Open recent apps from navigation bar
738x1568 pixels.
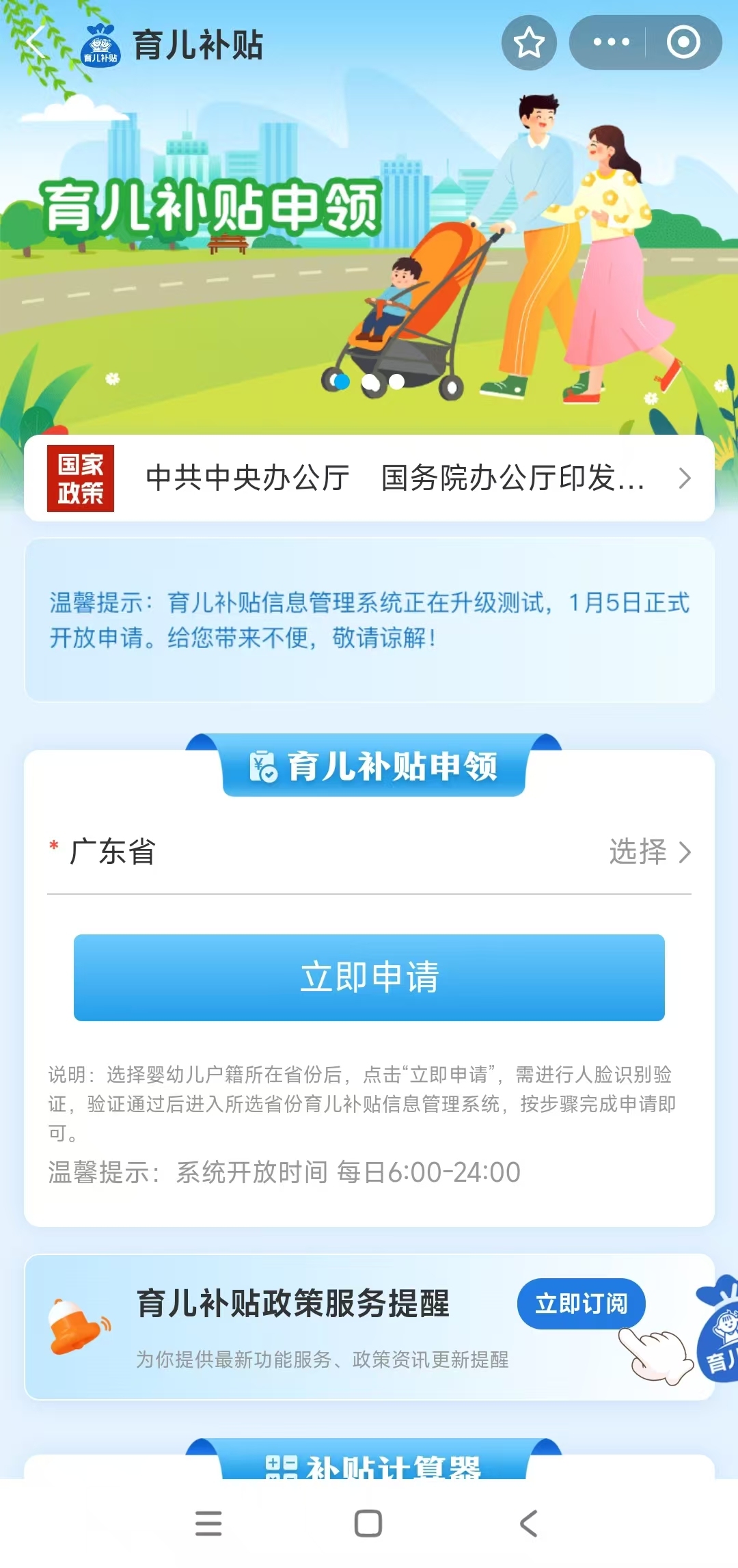[208, 1524]
